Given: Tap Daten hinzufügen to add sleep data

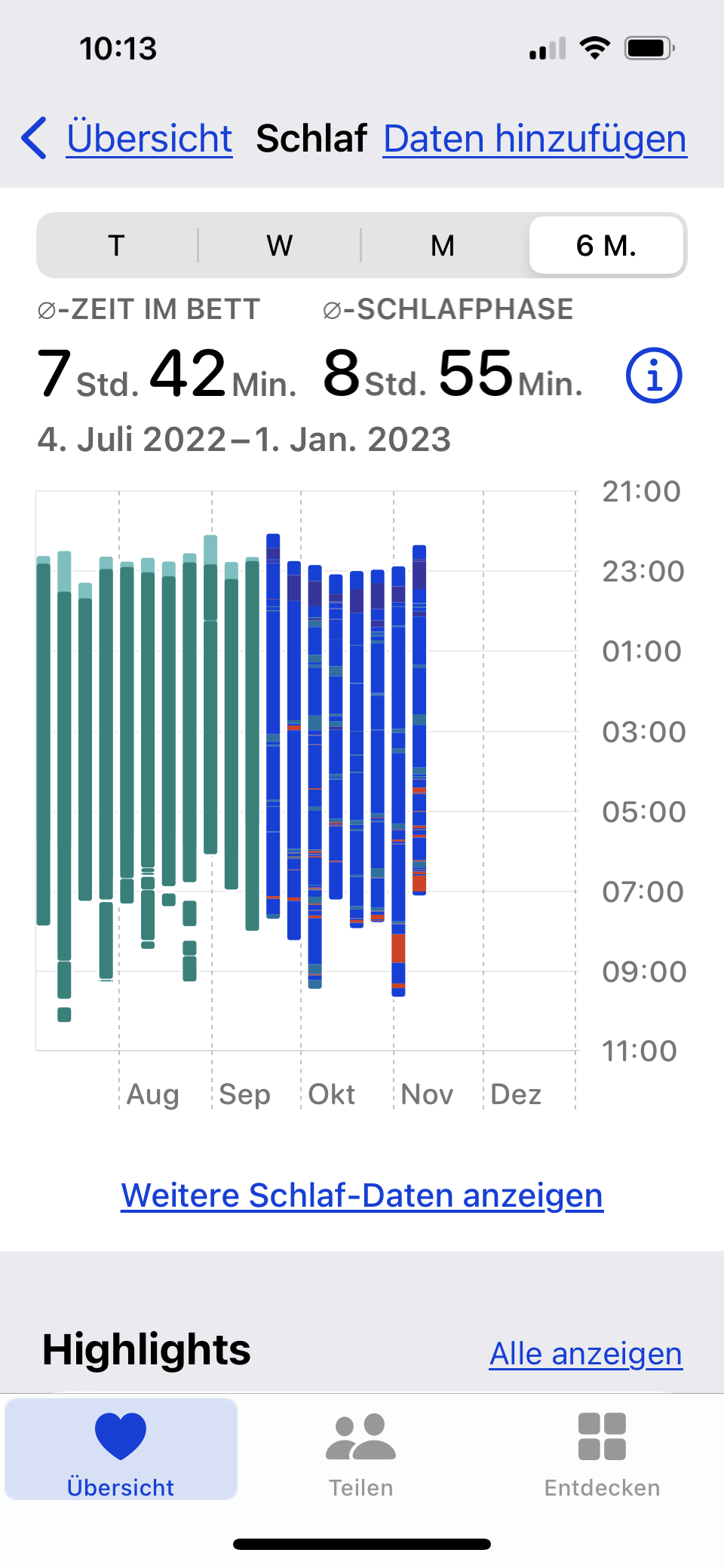Looking at the screenshot, I should [535, 139].
